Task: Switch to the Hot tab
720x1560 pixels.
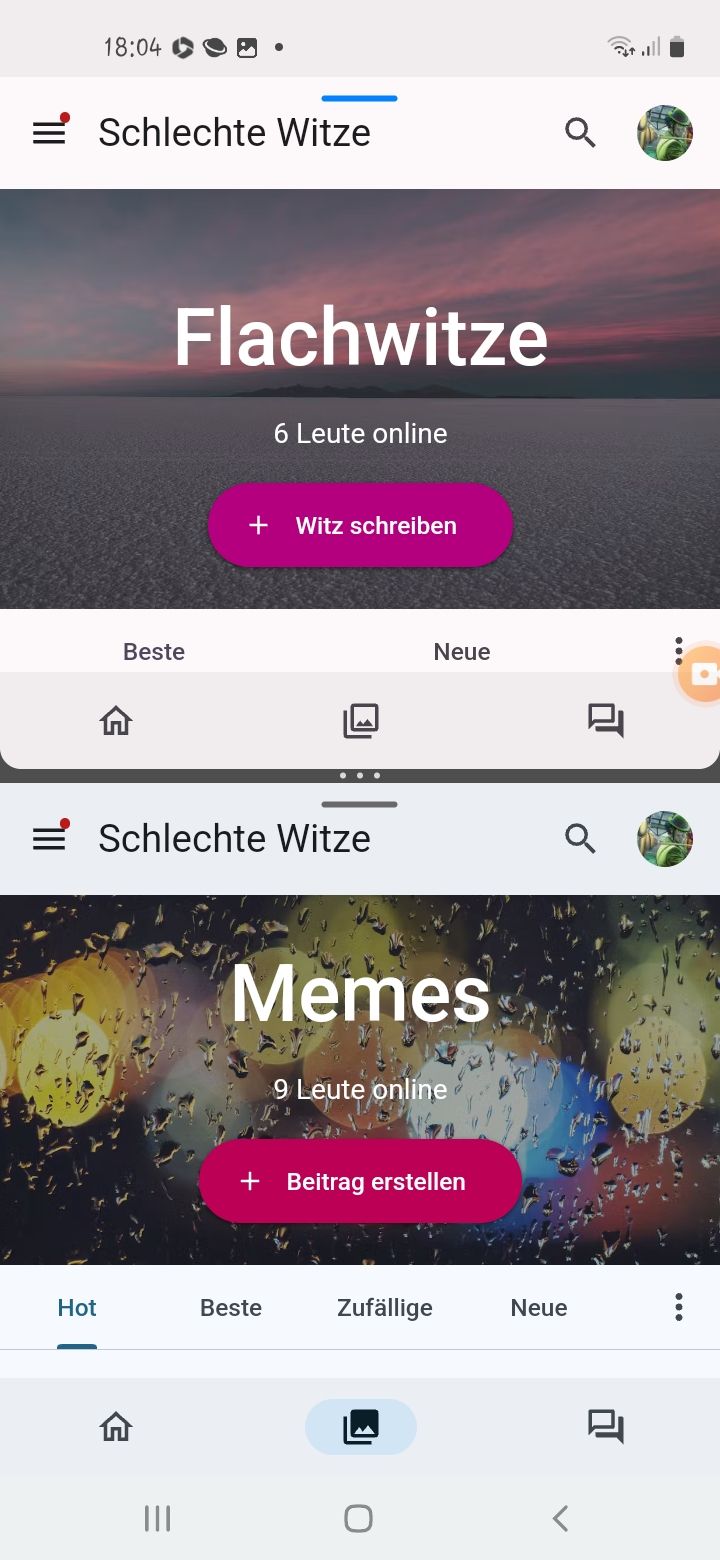Action: pyautogui.click(x=77, y=1308)
